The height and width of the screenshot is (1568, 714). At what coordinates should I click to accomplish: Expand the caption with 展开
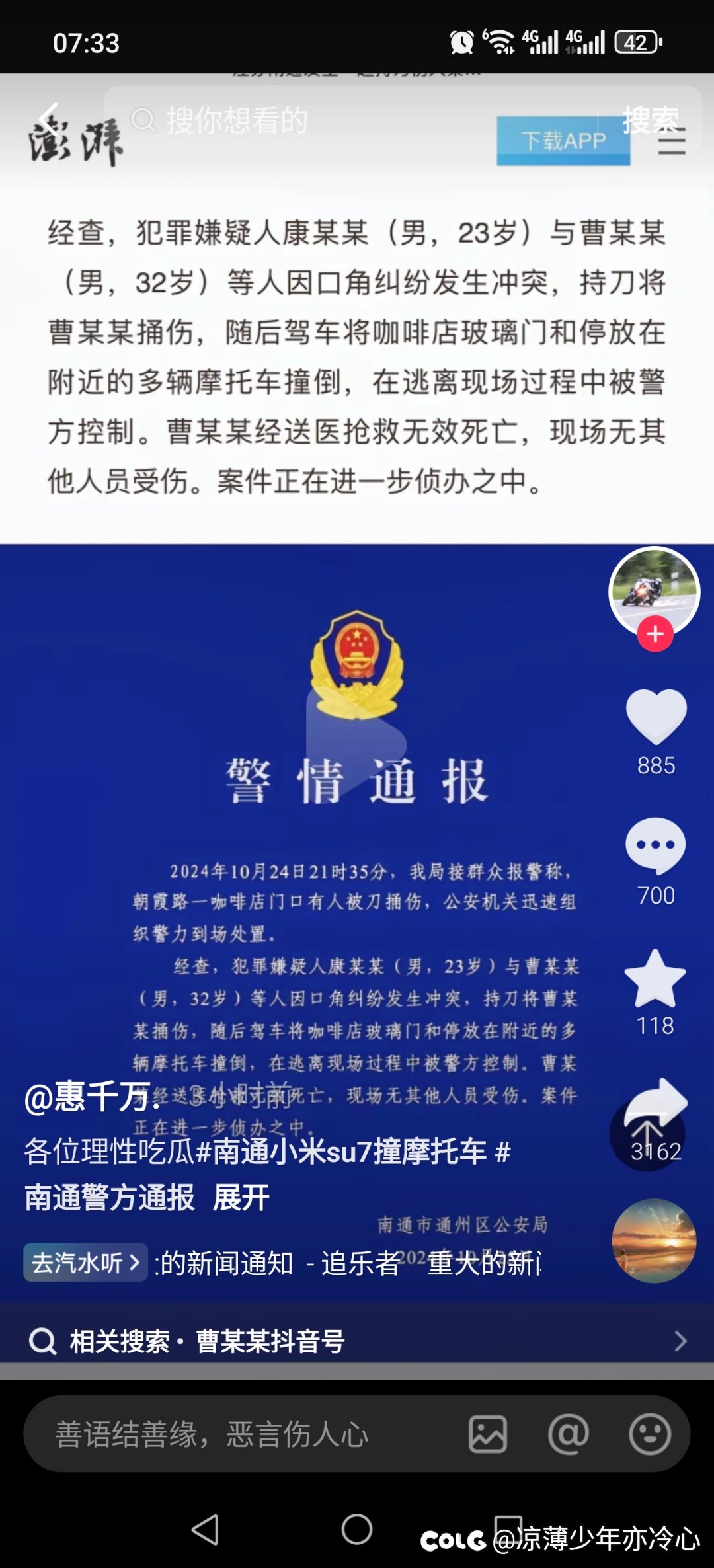[x=241, y=1197]
